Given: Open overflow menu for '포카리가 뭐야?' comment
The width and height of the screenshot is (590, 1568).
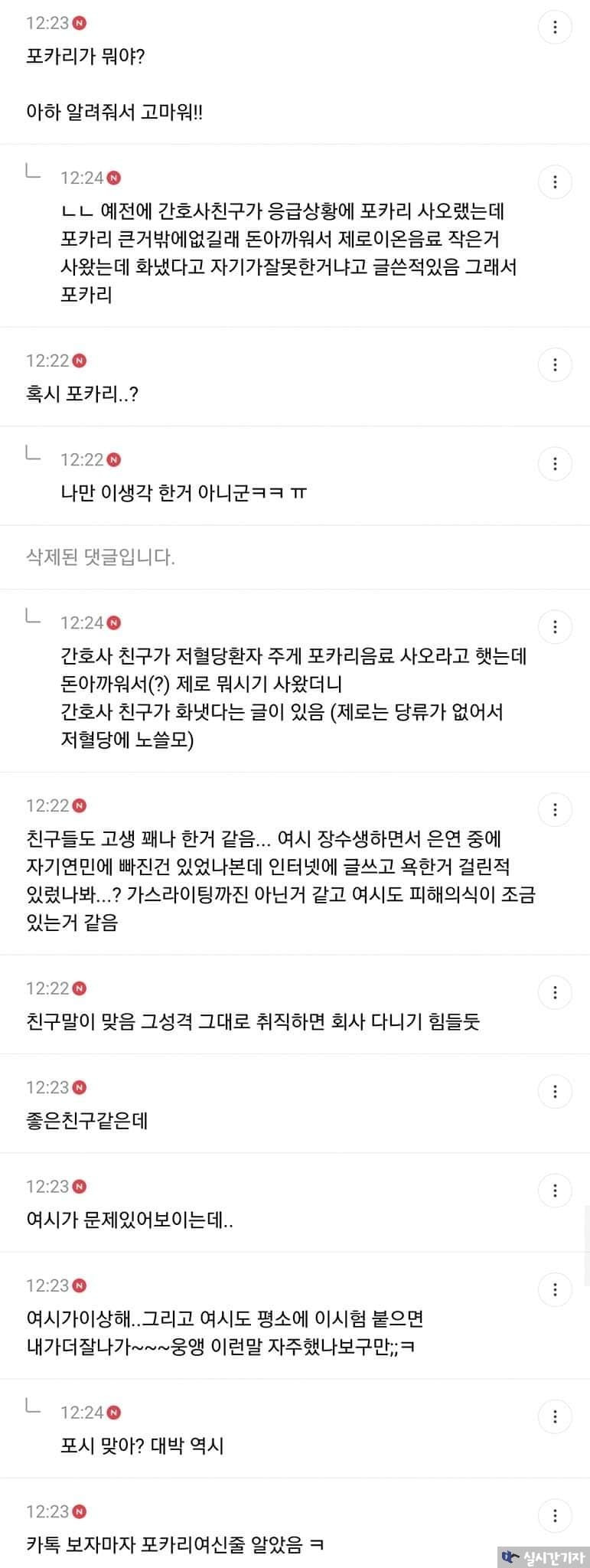Looking at the screenshot, I should (x=555, y=28).
